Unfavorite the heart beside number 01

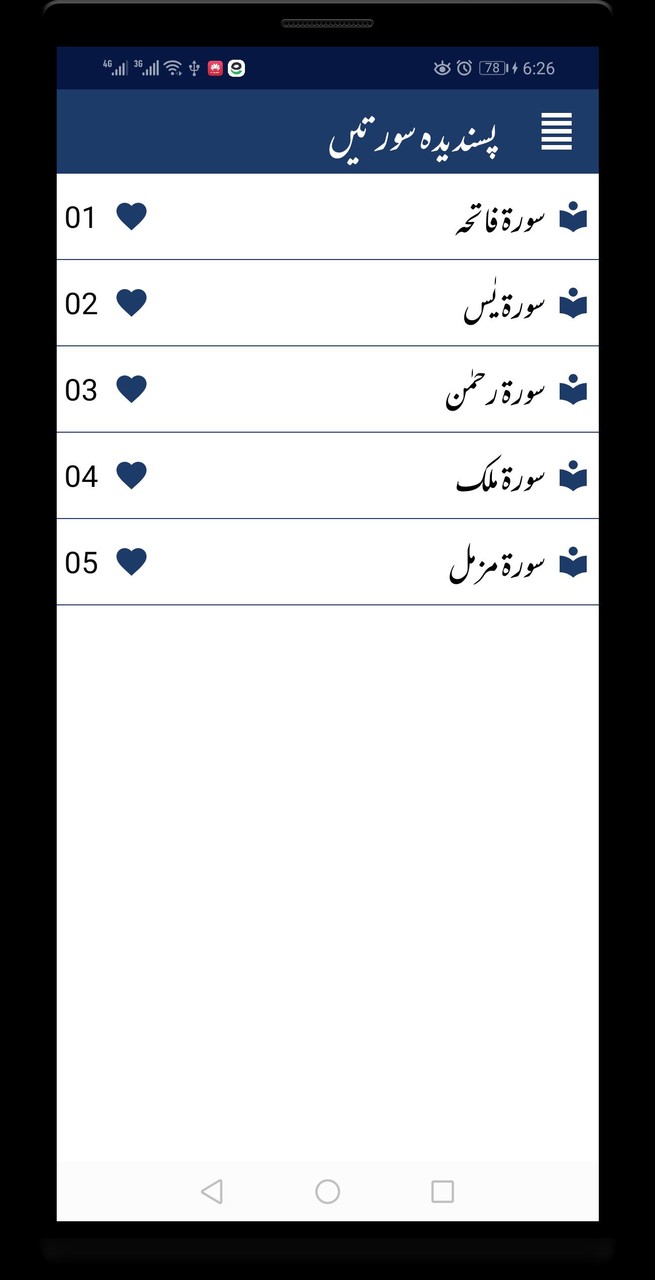click(x=132, y=217)
